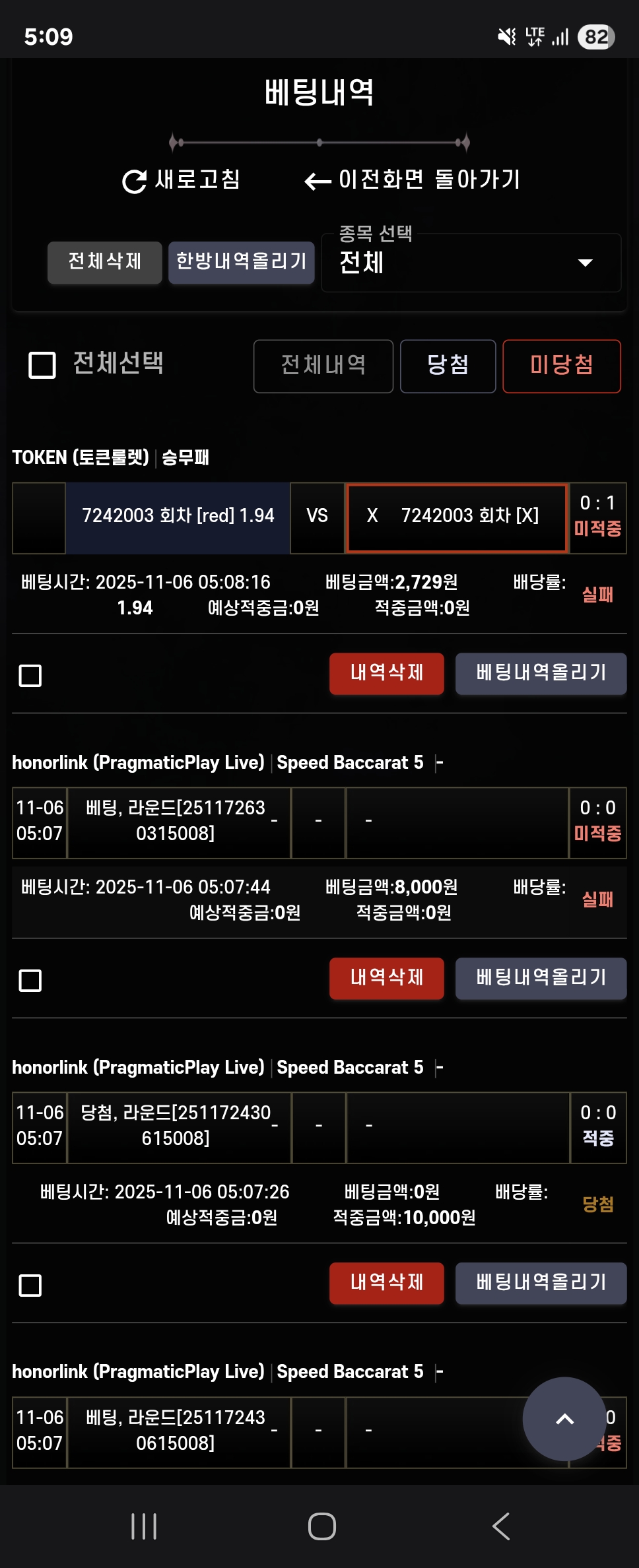Check the 전체선택 checkbox

point(42,365)
